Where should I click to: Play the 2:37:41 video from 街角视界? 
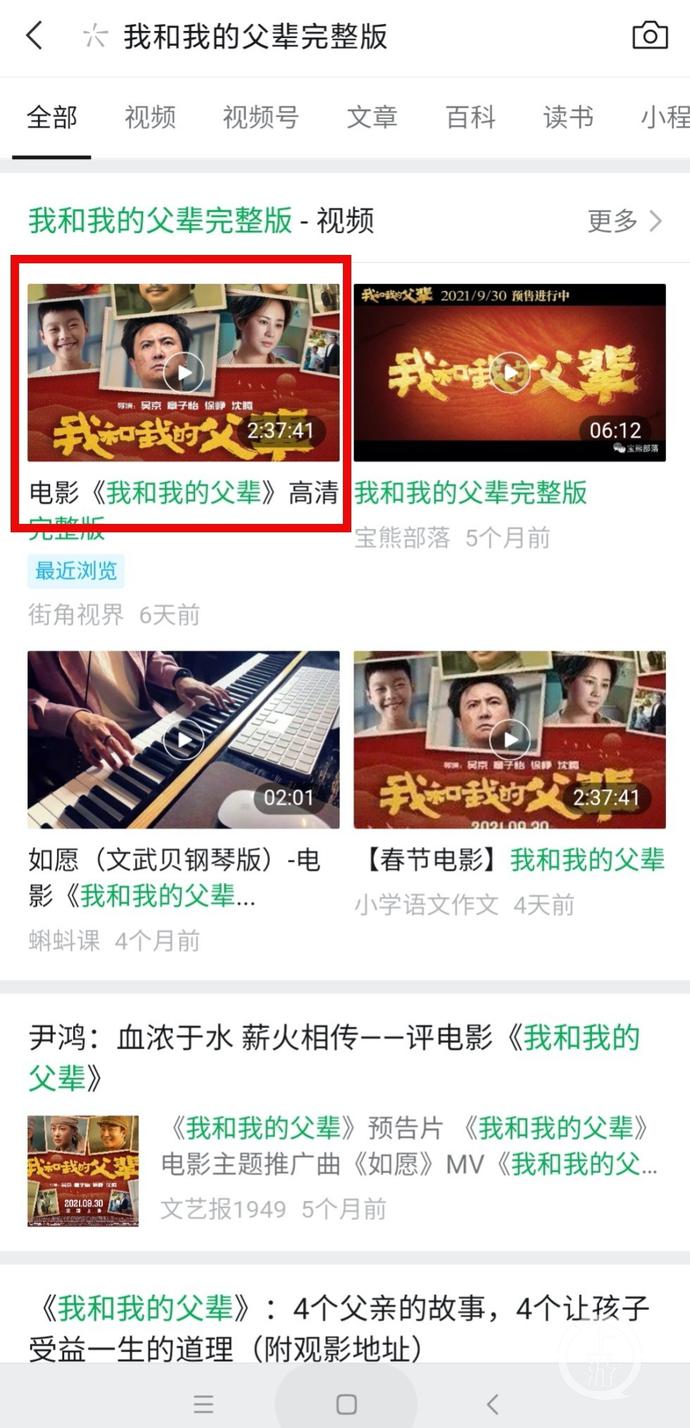coord(183,373)
